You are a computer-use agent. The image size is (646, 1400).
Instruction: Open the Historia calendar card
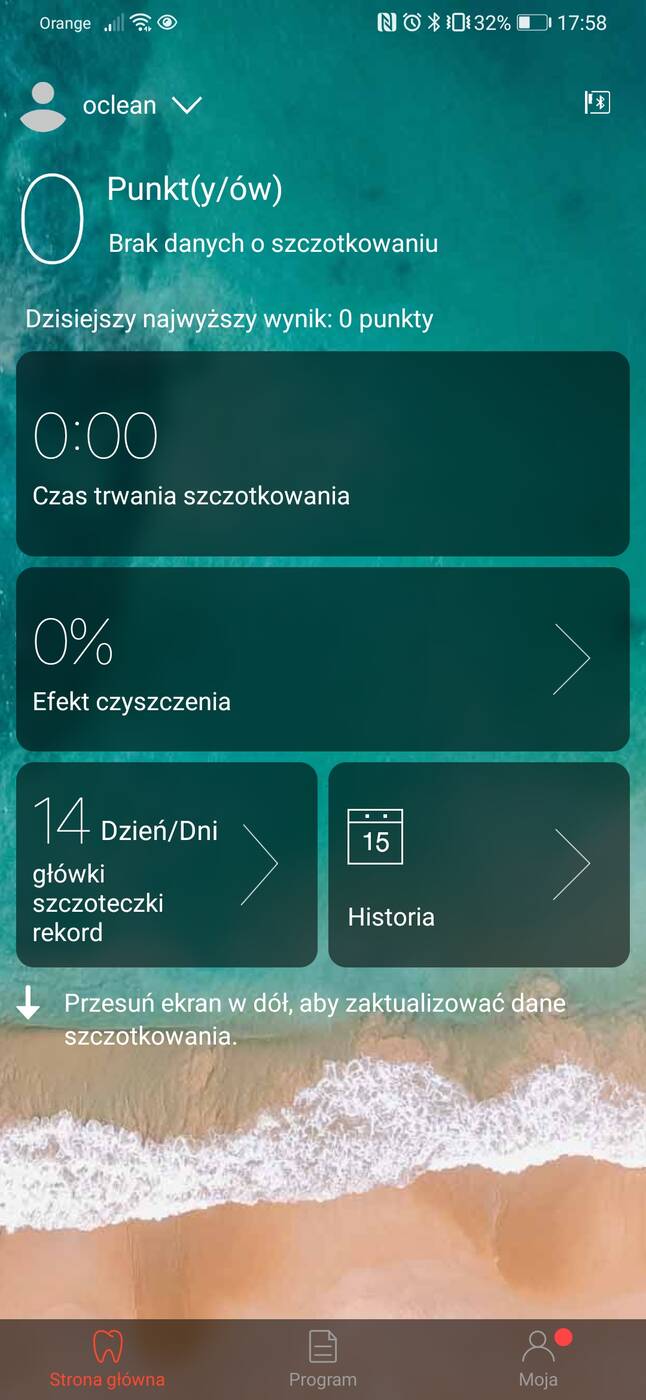click(x=478, y=864)
